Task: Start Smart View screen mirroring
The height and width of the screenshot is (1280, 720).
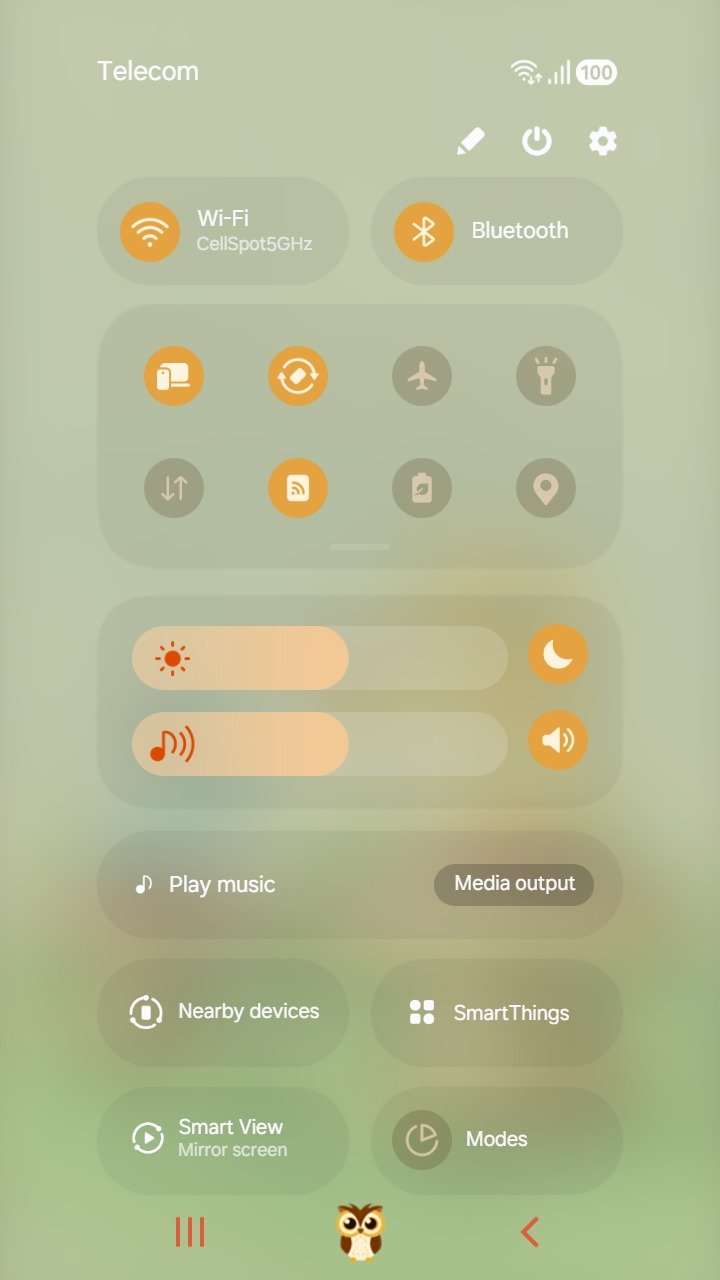Action: [x=223, y=1138]
